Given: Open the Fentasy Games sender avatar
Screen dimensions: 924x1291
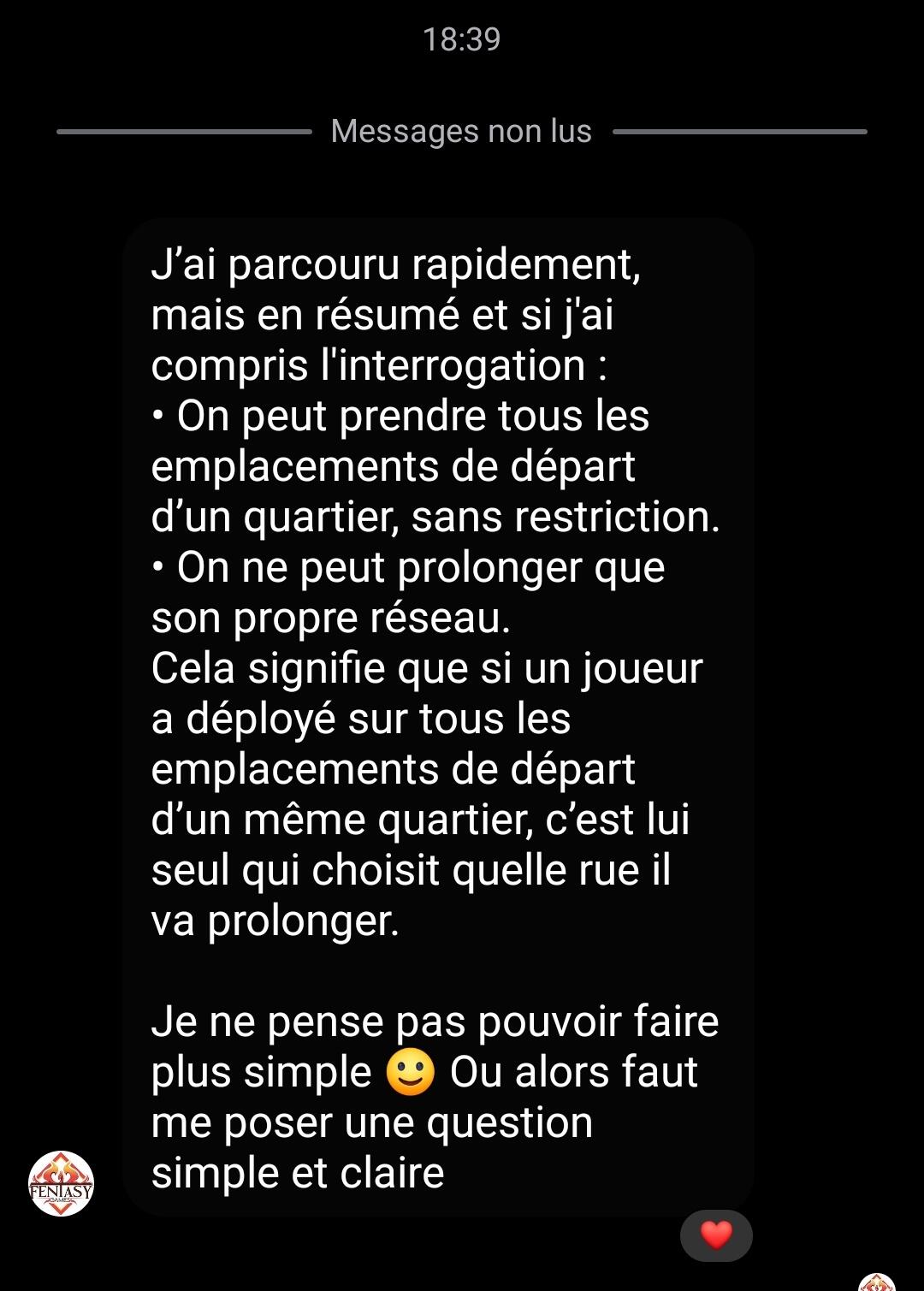Looking at the screenshot, I should coord(61,1183).
